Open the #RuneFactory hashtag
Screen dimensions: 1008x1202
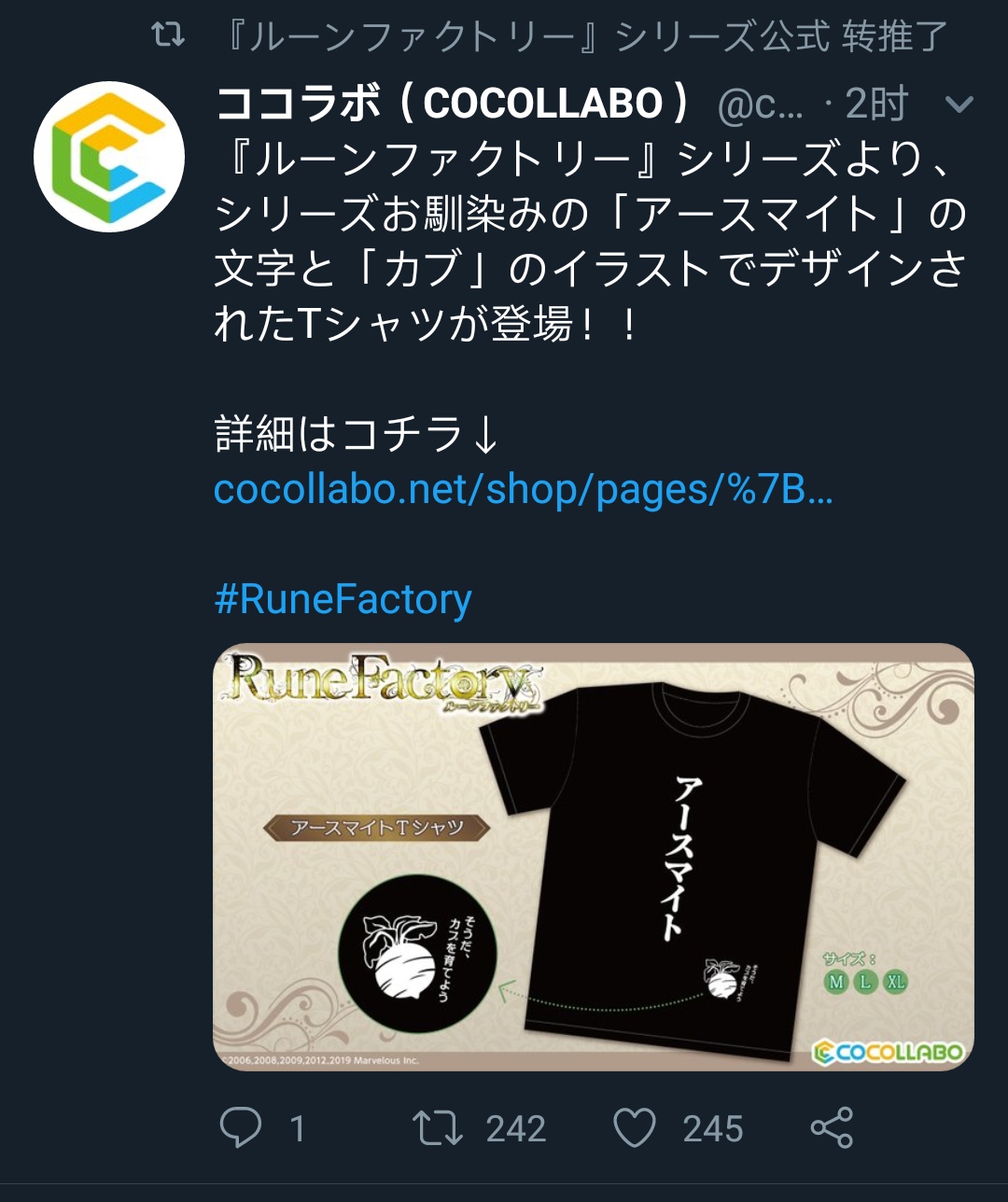[x=343, y=599]
